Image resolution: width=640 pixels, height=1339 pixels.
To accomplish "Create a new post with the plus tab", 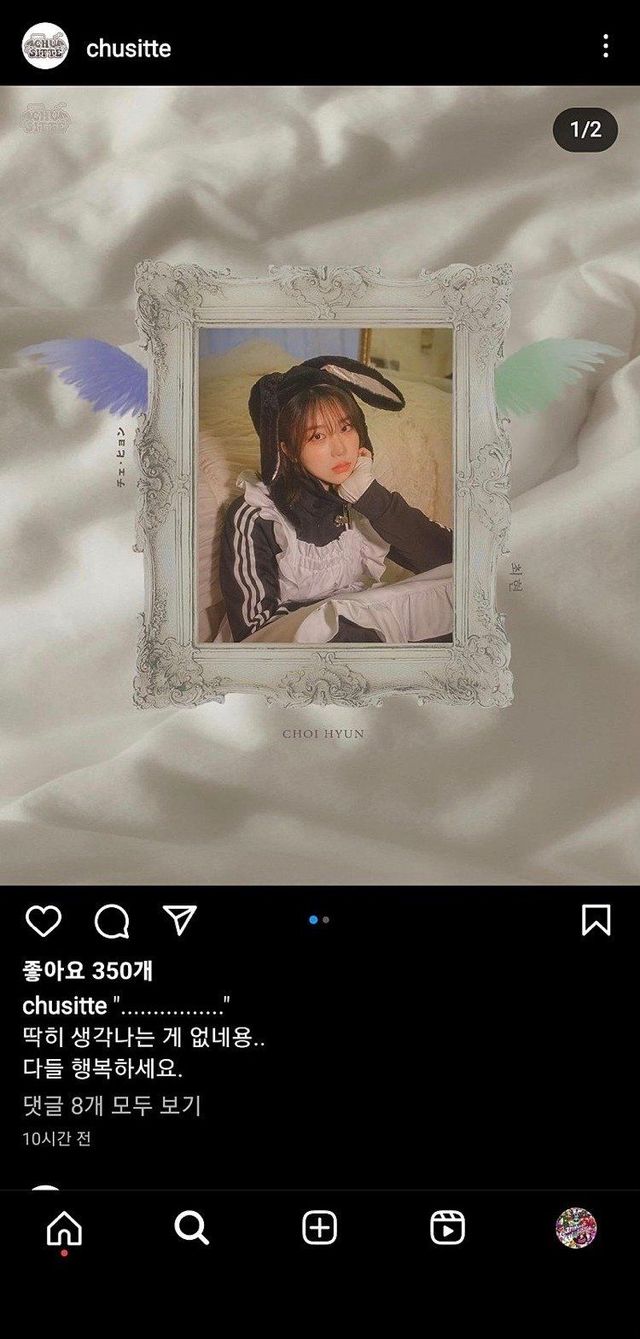I will [x=320, y=1227].
